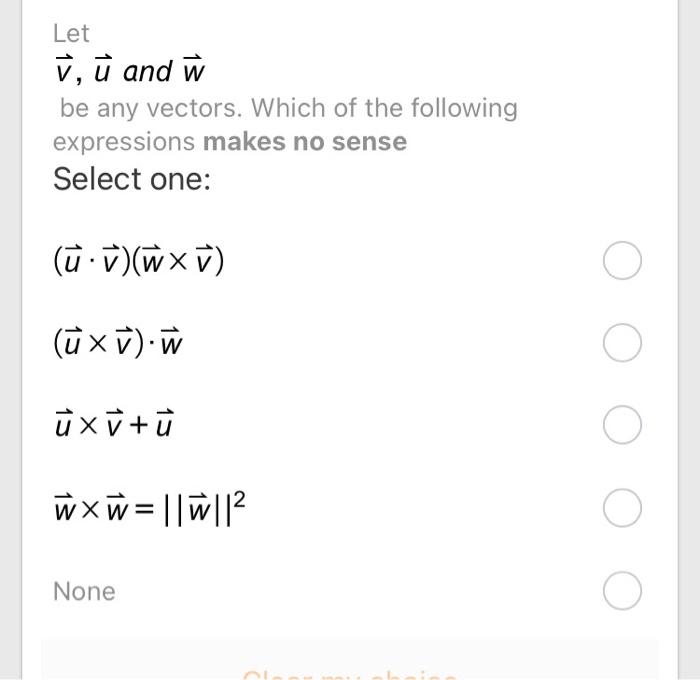The image size is (700, 680).
Task: Choose the (u×v)·w radio button
Action: pyautogui.click(x=622, y=344)
